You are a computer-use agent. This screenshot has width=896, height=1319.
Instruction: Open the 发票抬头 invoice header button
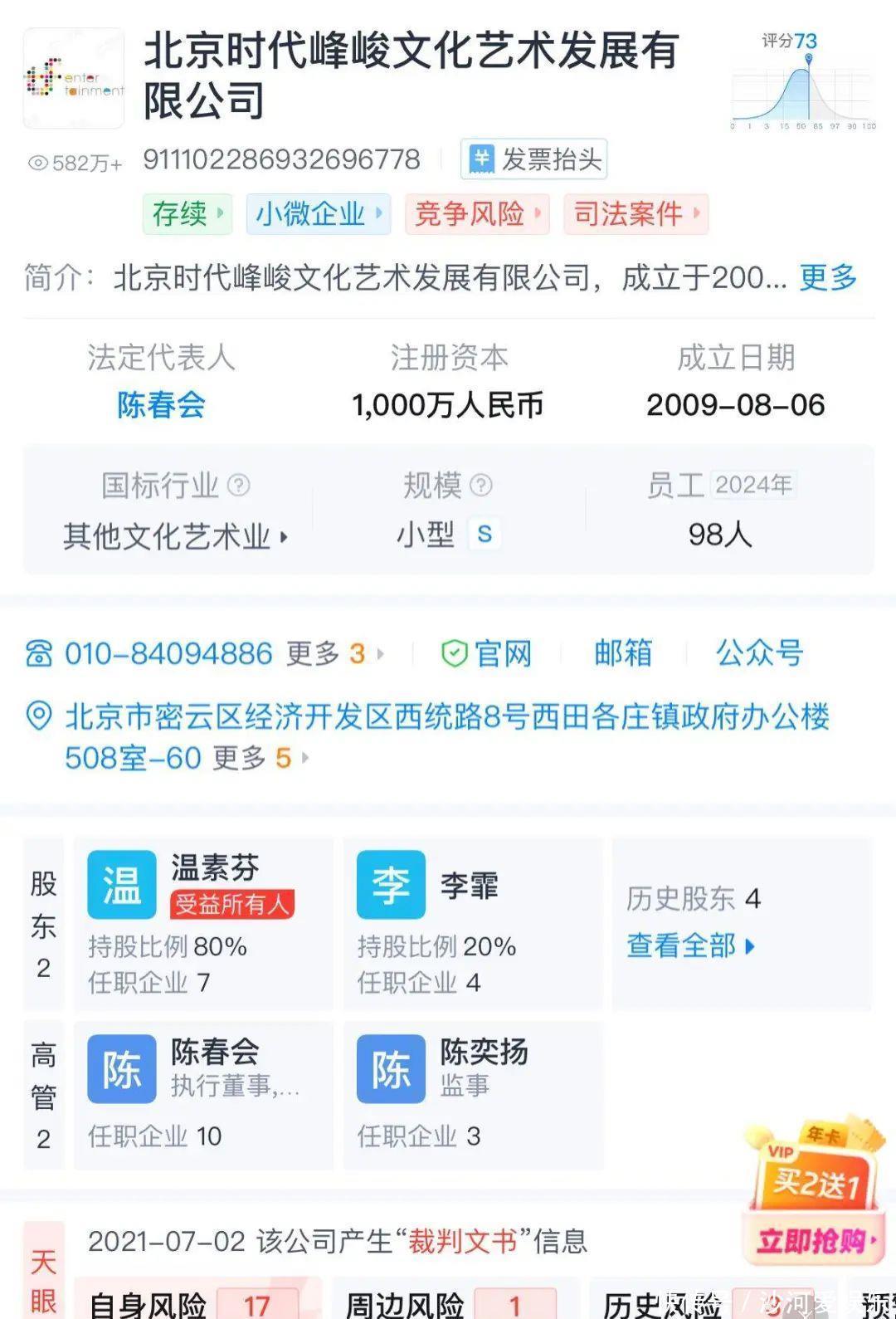[534, 159]
